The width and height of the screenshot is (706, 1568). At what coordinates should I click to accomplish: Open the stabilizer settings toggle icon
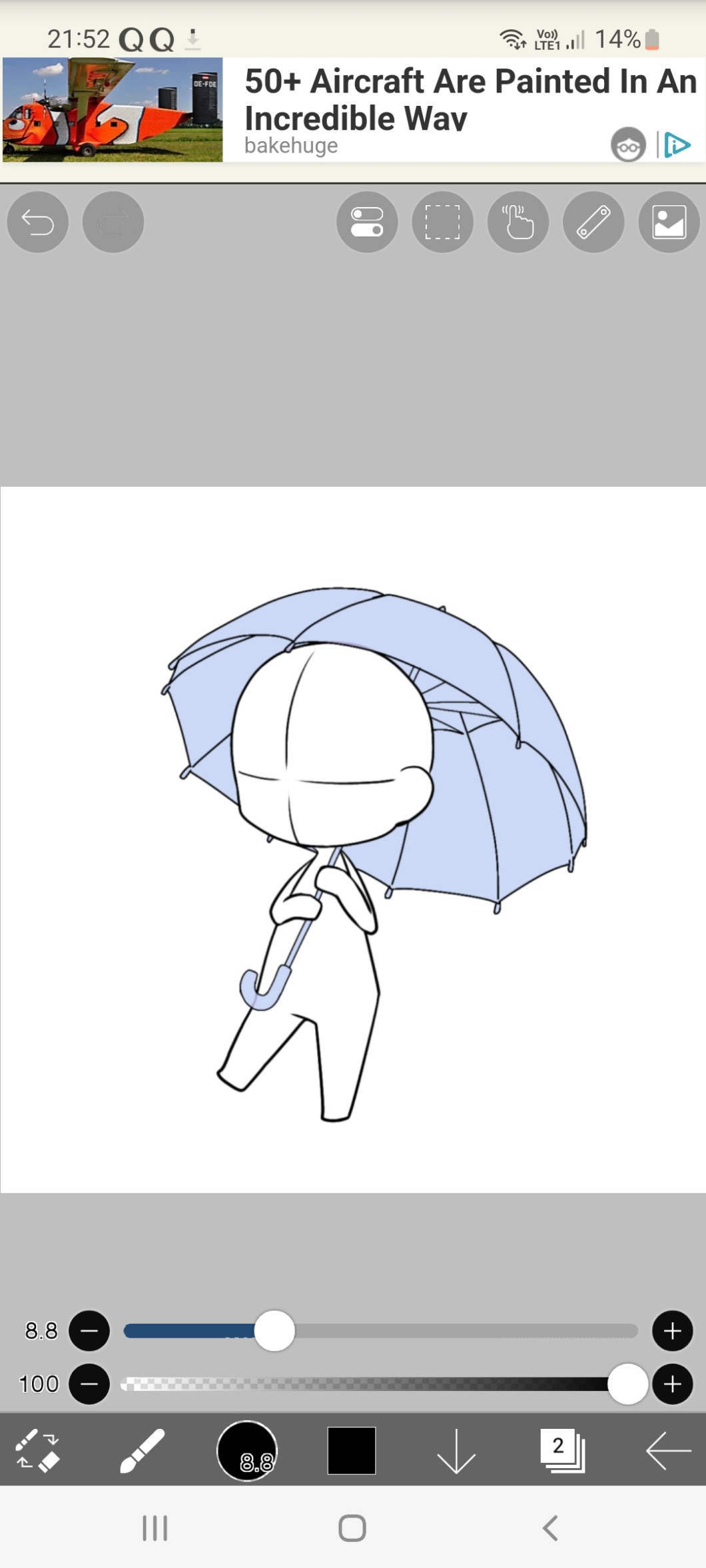[x=367, y=222]
